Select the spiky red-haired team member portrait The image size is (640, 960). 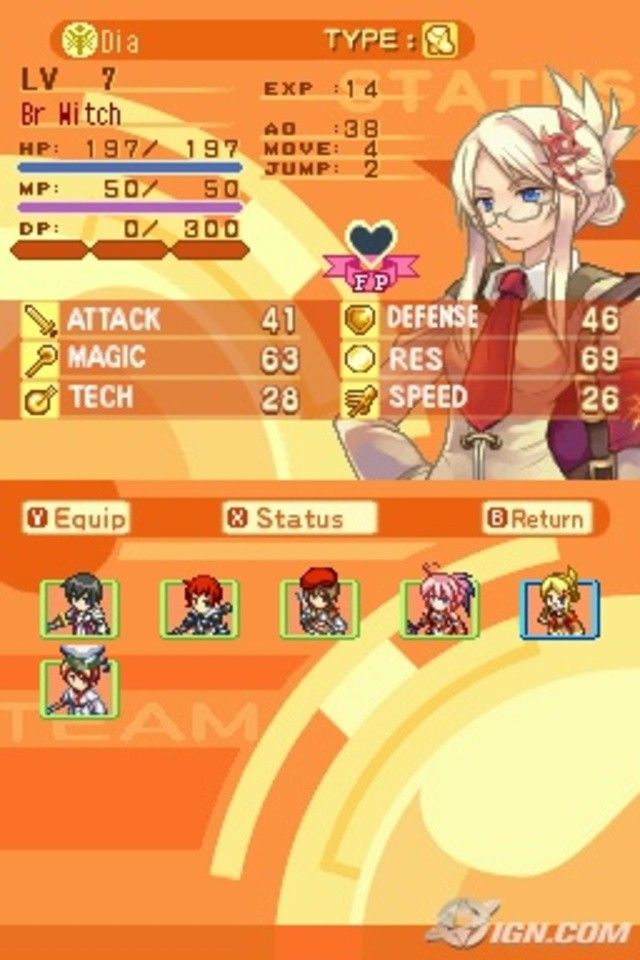pos(200,608)
